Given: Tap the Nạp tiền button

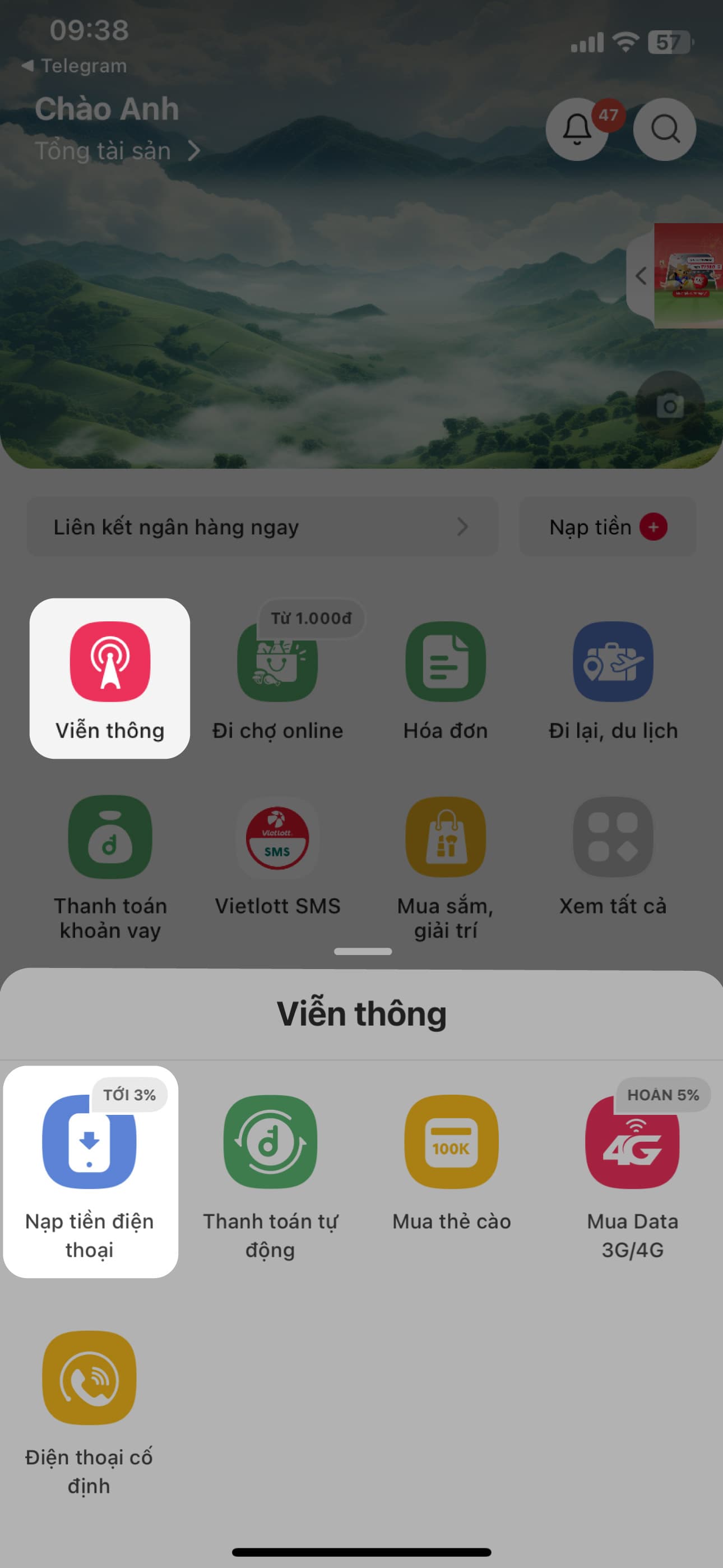Looking at the screenshot, I should click(x=608, y=527).
